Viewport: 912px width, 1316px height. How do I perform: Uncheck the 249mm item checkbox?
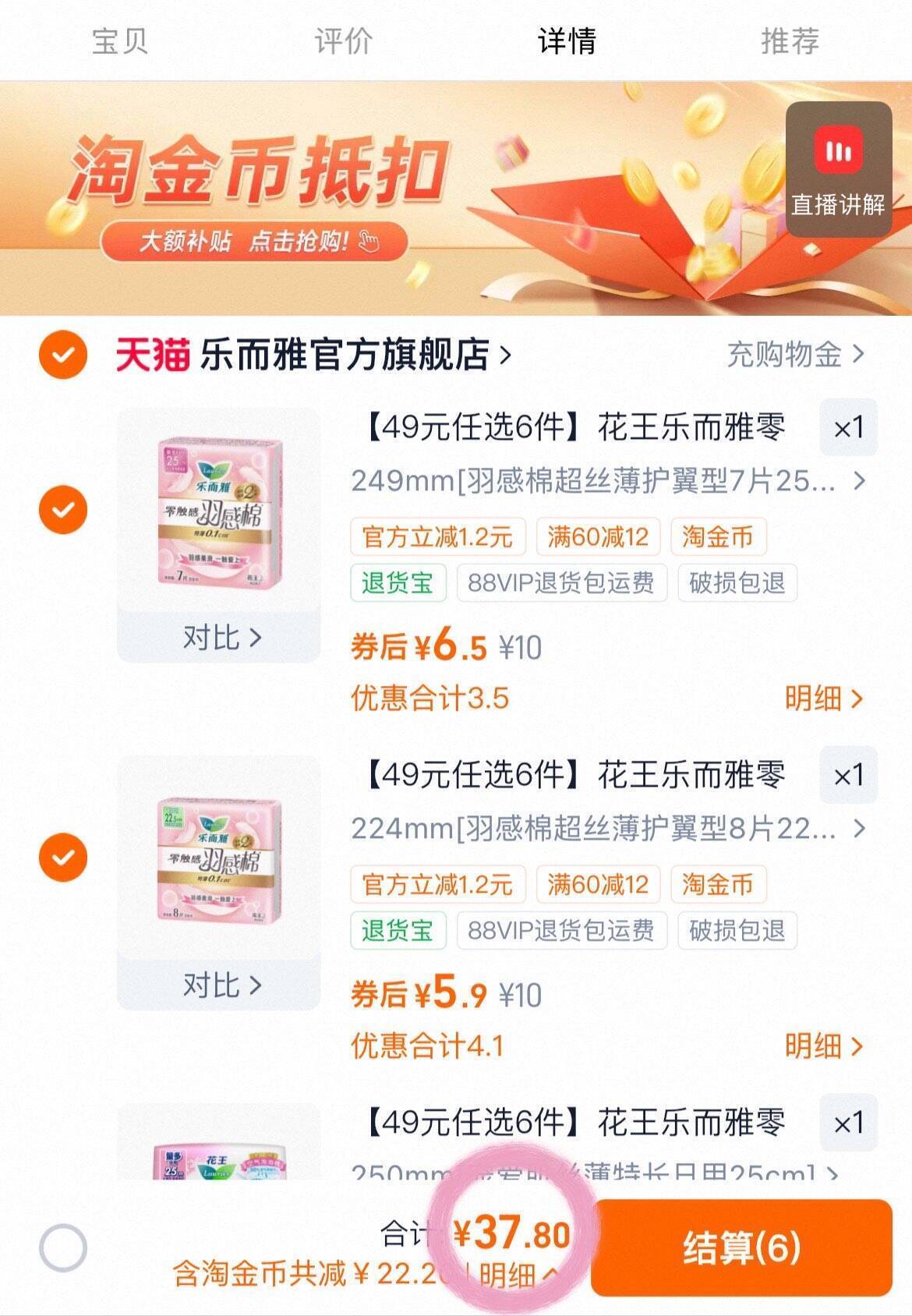tap(63, 510)
